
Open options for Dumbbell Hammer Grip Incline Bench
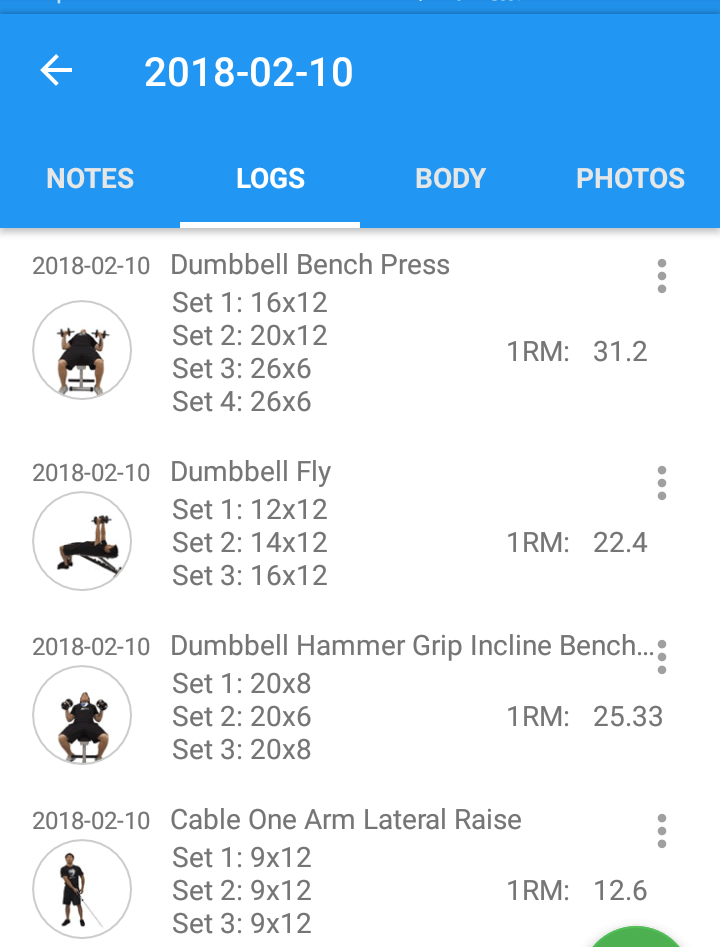[x=661, y=657]
